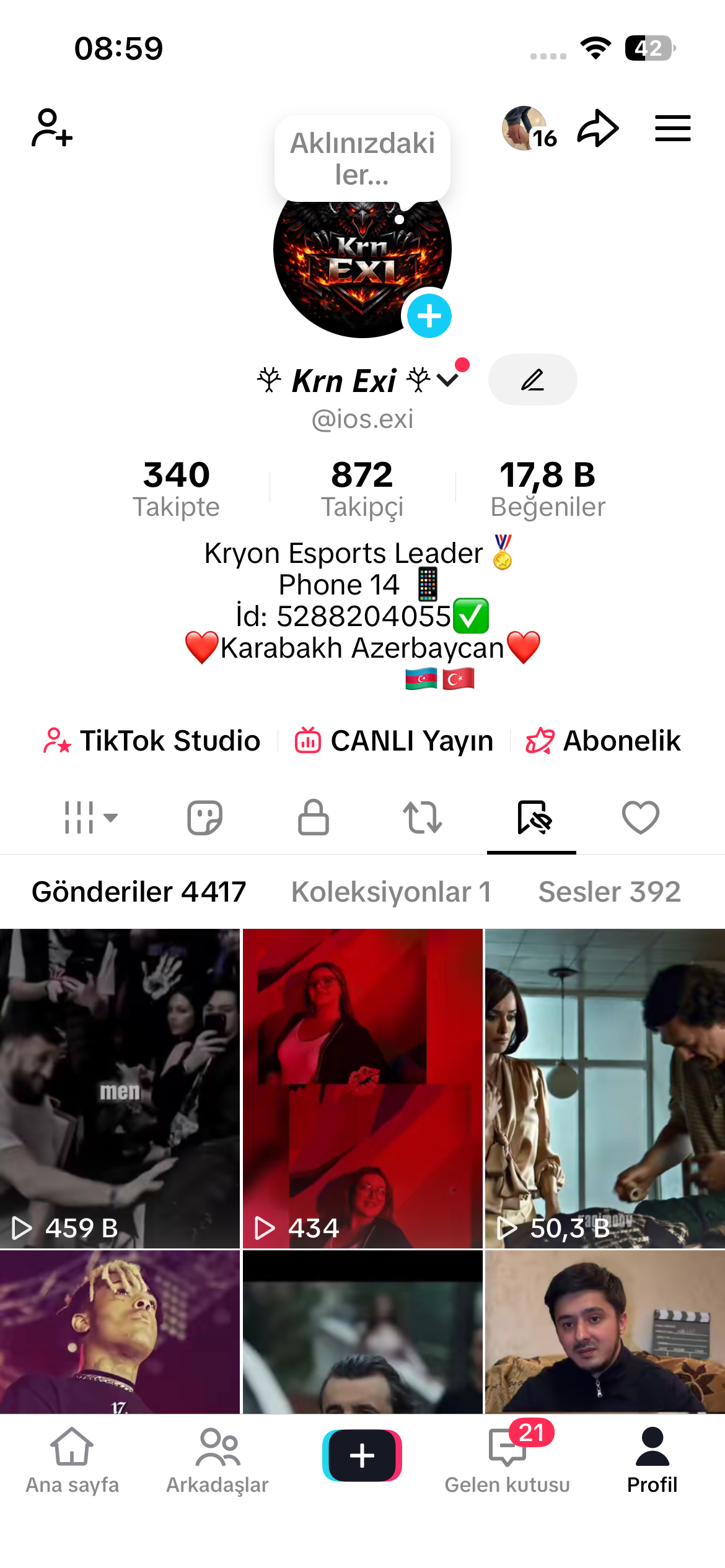Switch to the liked videos heart tab
Viewport: 725px width, 1568px height.
tap(640, 817)
